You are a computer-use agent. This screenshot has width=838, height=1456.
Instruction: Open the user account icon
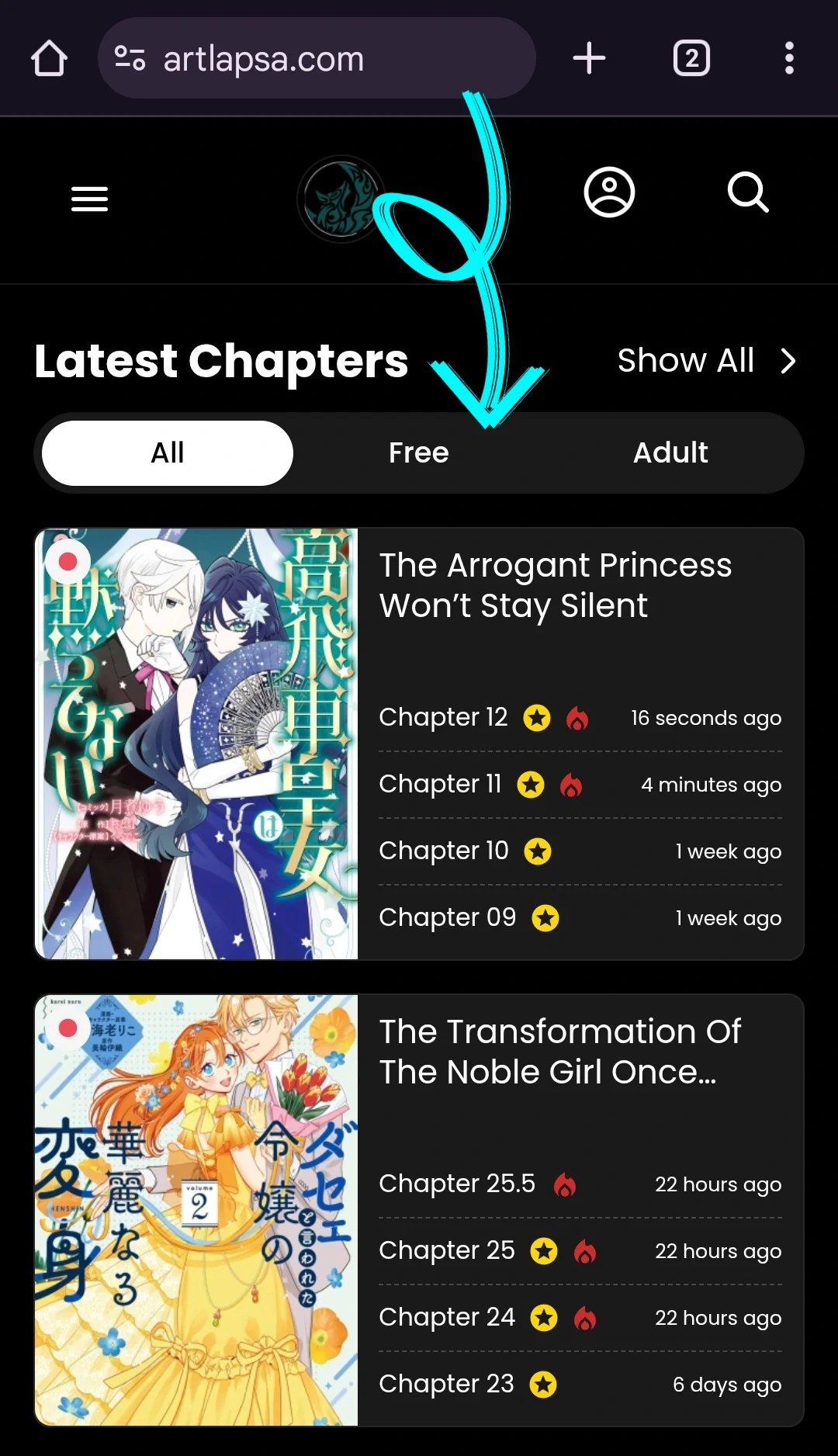pos(609,192)
